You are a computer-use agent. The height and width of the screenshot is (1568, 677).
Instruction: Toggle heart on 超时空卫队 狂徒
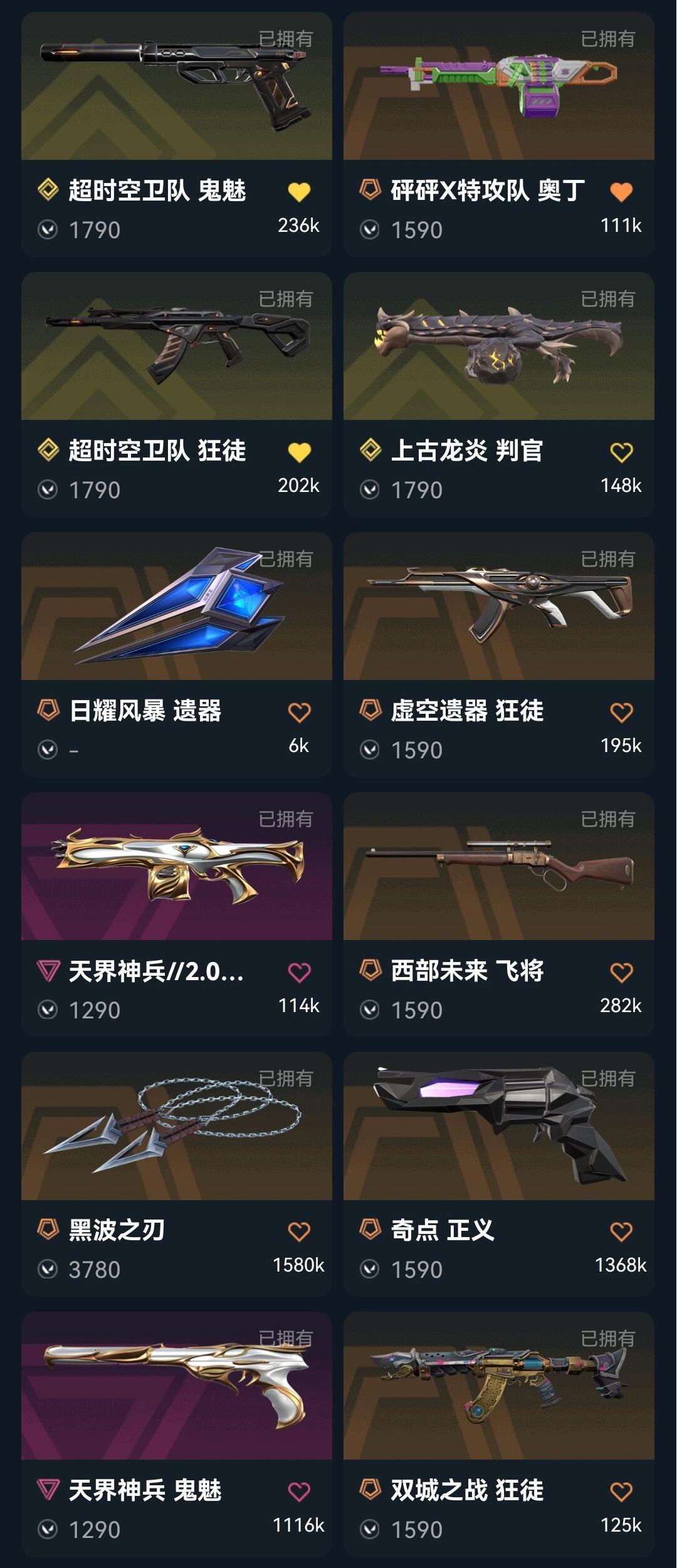[299, 452]
